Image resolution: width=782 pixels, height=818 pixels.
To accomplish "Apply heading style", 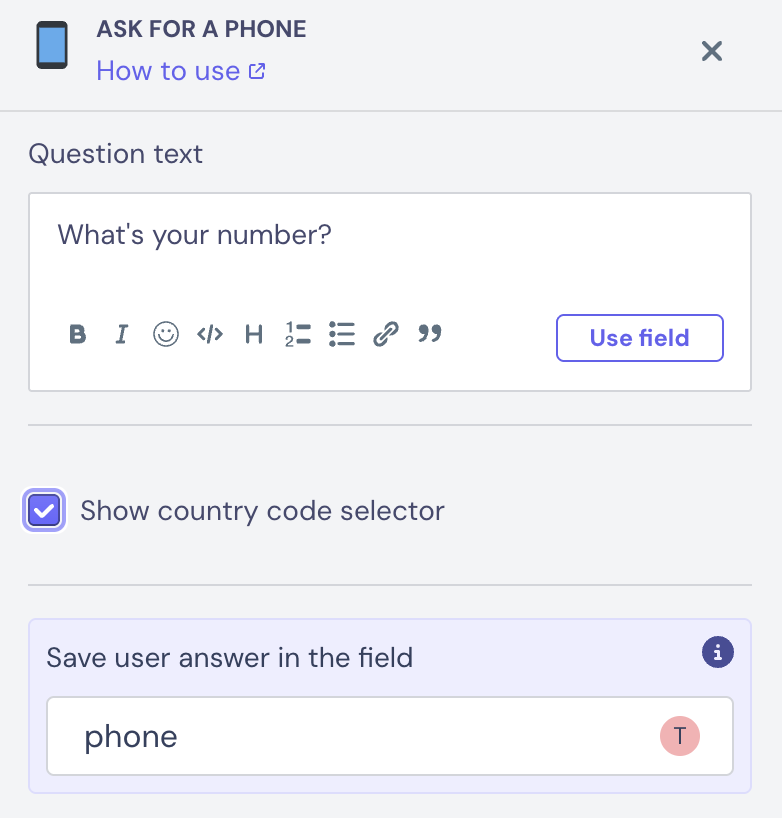I will 254,334.
